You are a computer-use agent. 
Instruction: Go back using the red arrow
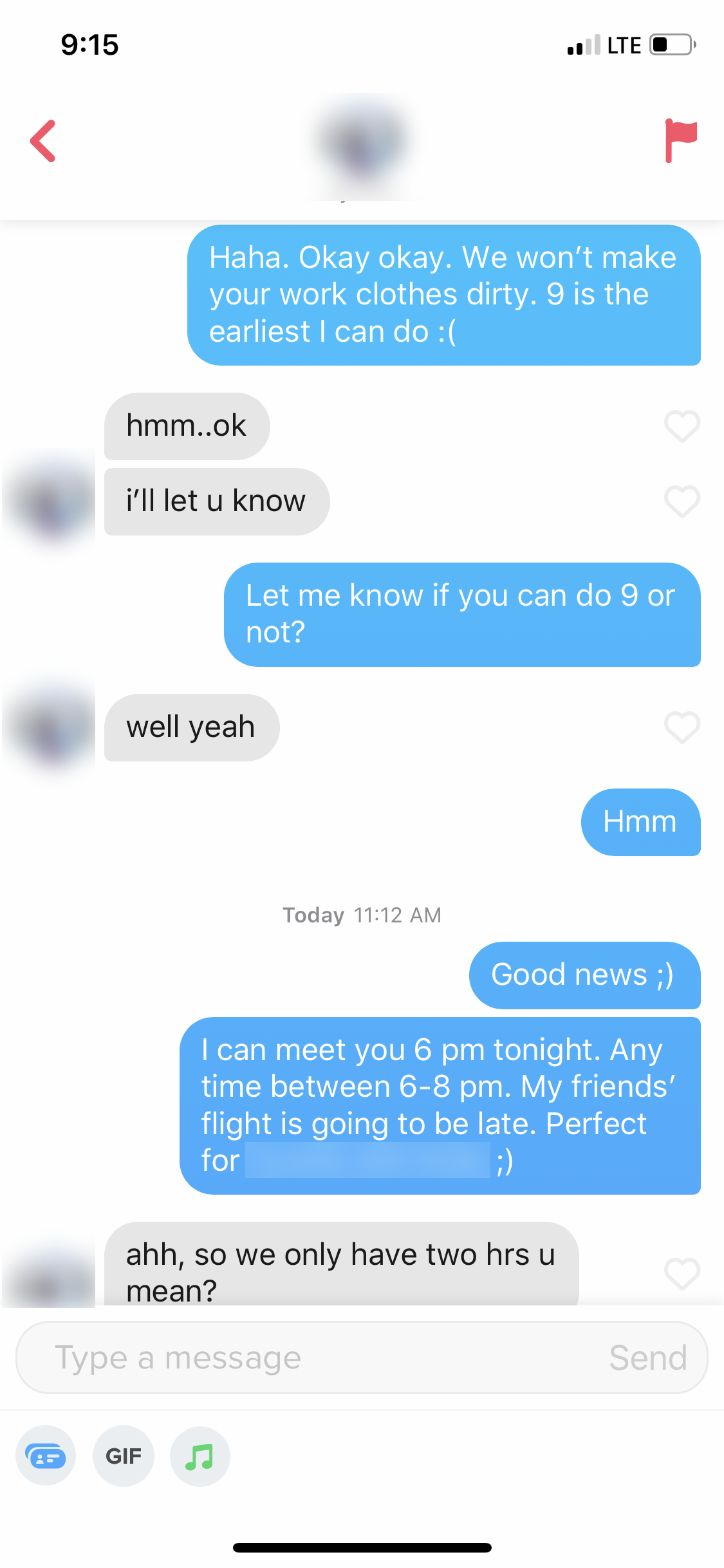[x=43, y=141]
